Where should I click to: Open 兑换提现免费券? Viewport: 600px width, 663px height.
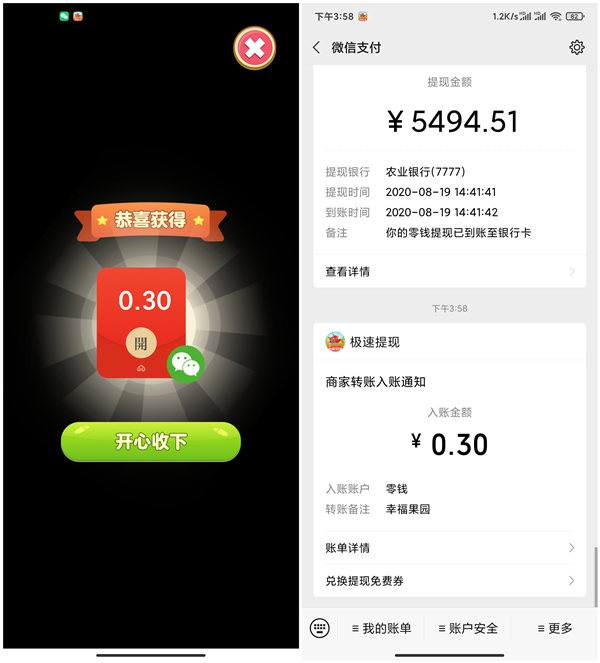tap(449, 581)
